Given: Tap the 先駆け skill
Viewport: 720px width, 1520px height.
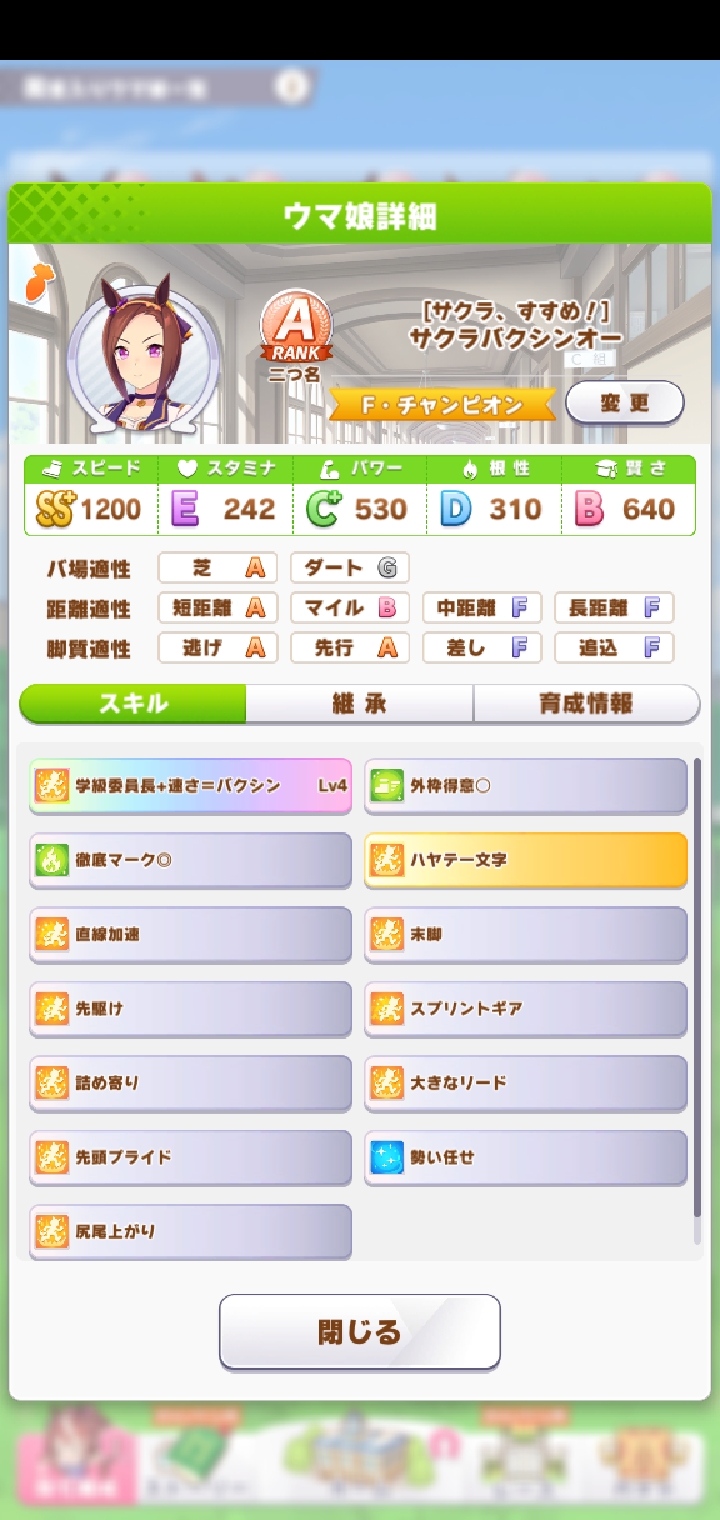Looking at the screenshot, I should (x=191, y=1009).
